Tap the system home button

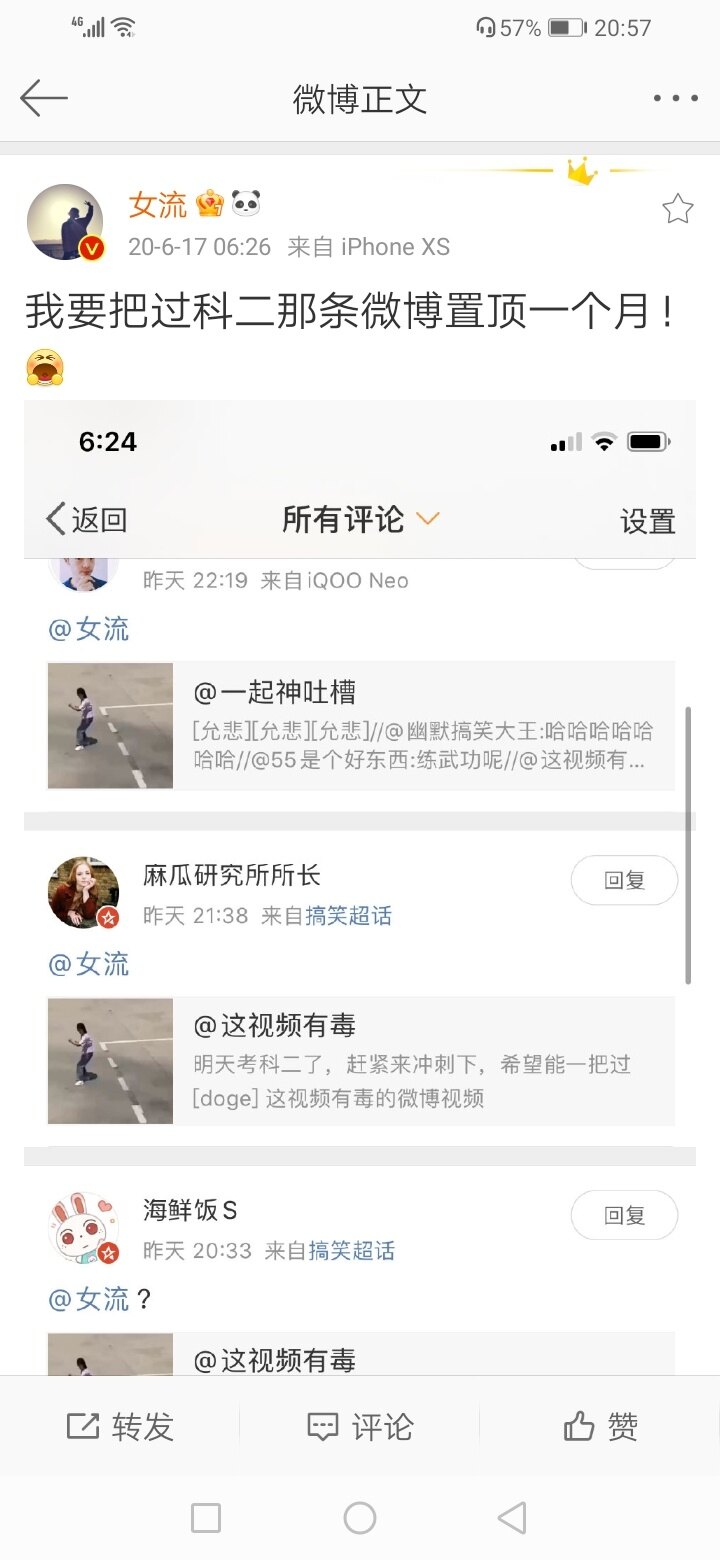[x=360, y=1518]
